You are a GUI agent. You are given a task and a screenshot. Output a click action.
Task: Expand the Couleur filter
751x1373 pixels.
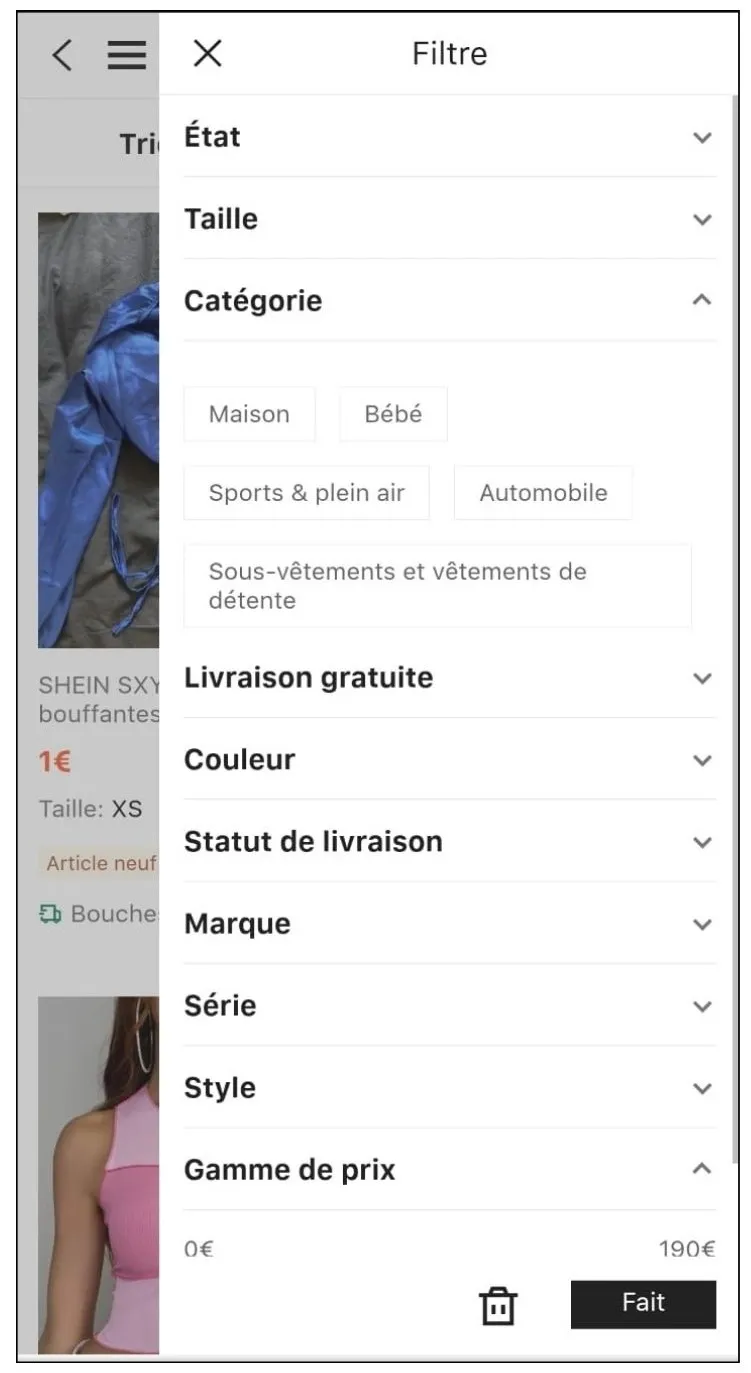click(450, 760)
